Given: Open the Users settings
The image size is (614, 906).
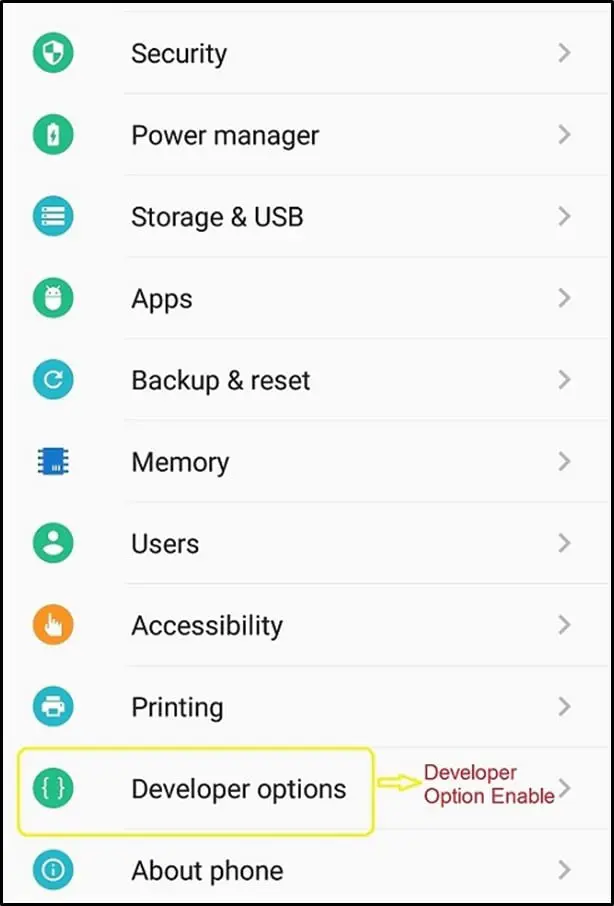Looking at the screenshot, I should click(x=165, y=544).
